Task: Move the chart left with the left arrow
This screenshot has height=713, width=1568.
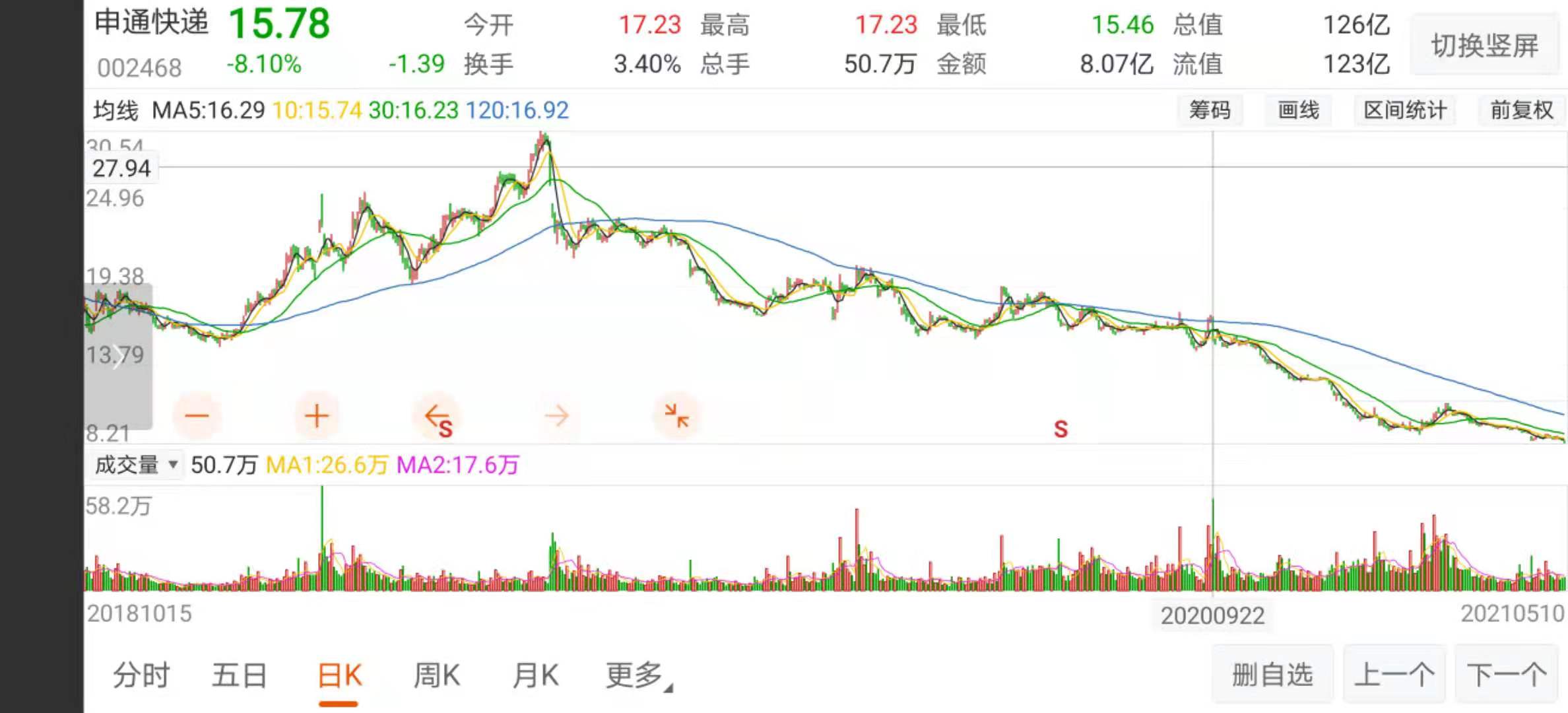Action: (436, 416)
